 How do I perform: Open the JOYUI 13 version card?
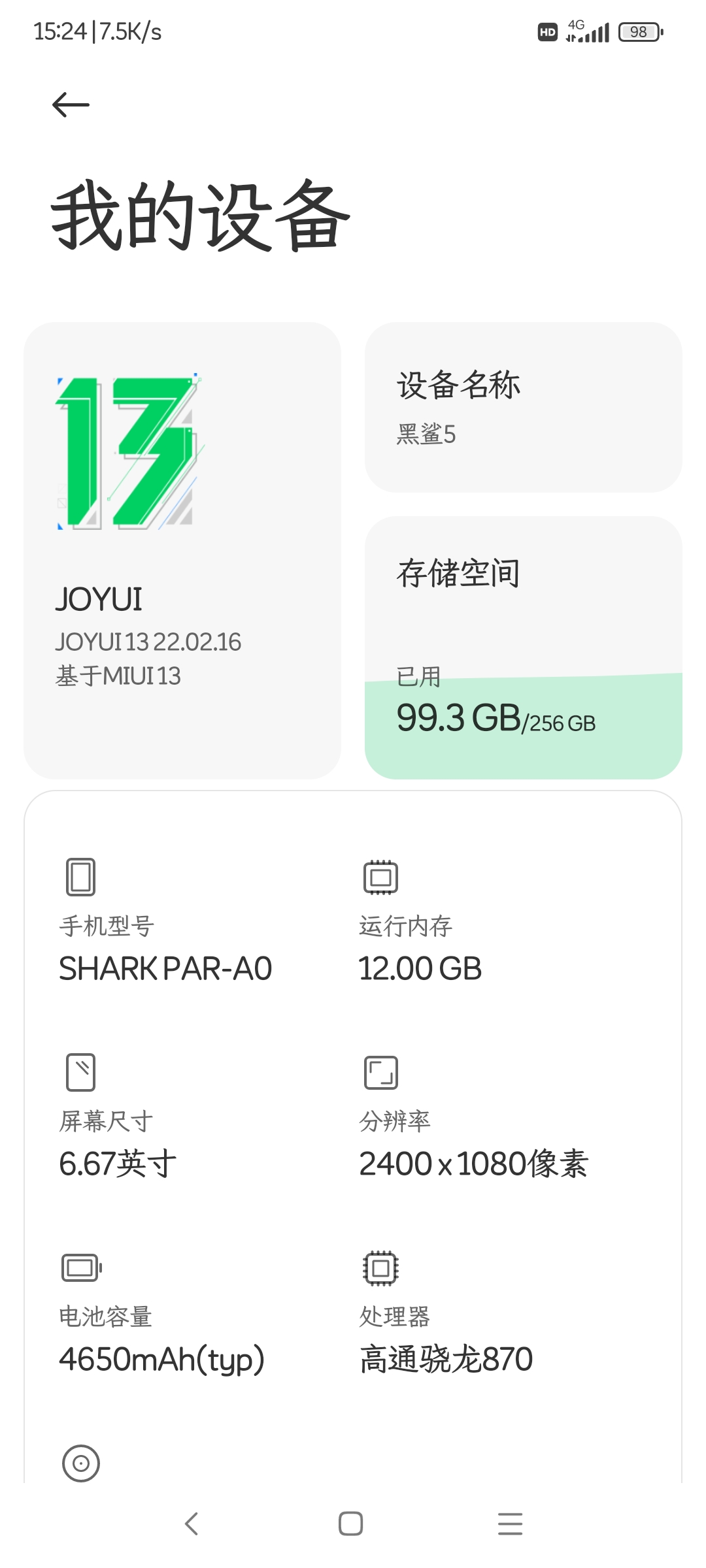pyautogui.click(x=182, y=550)
